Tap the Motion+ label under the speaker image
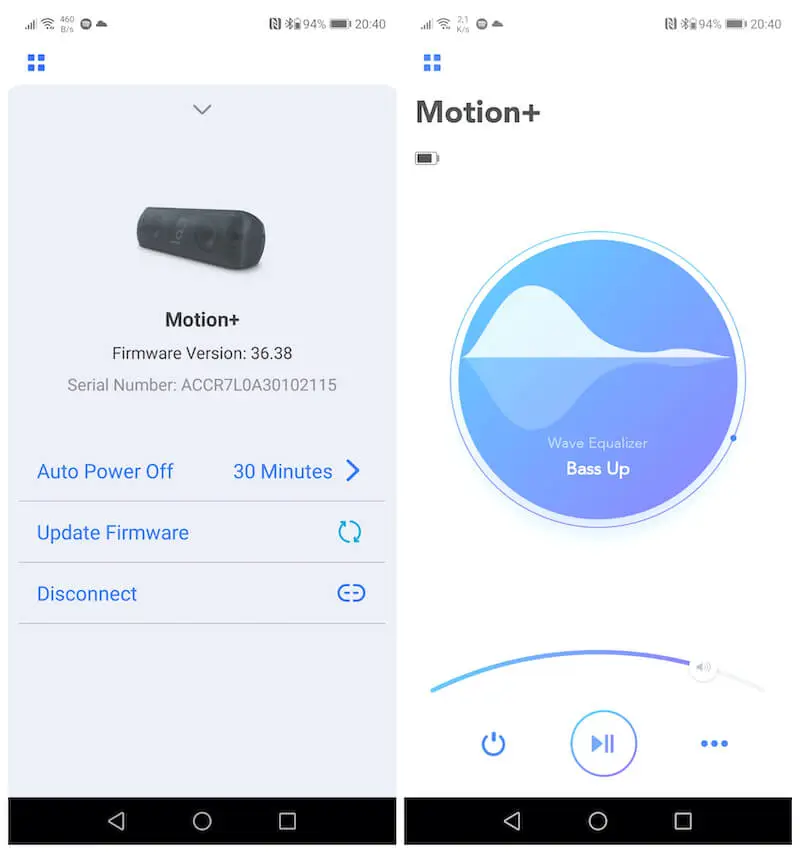Screen dimensions: 800x853 [202, 319]
